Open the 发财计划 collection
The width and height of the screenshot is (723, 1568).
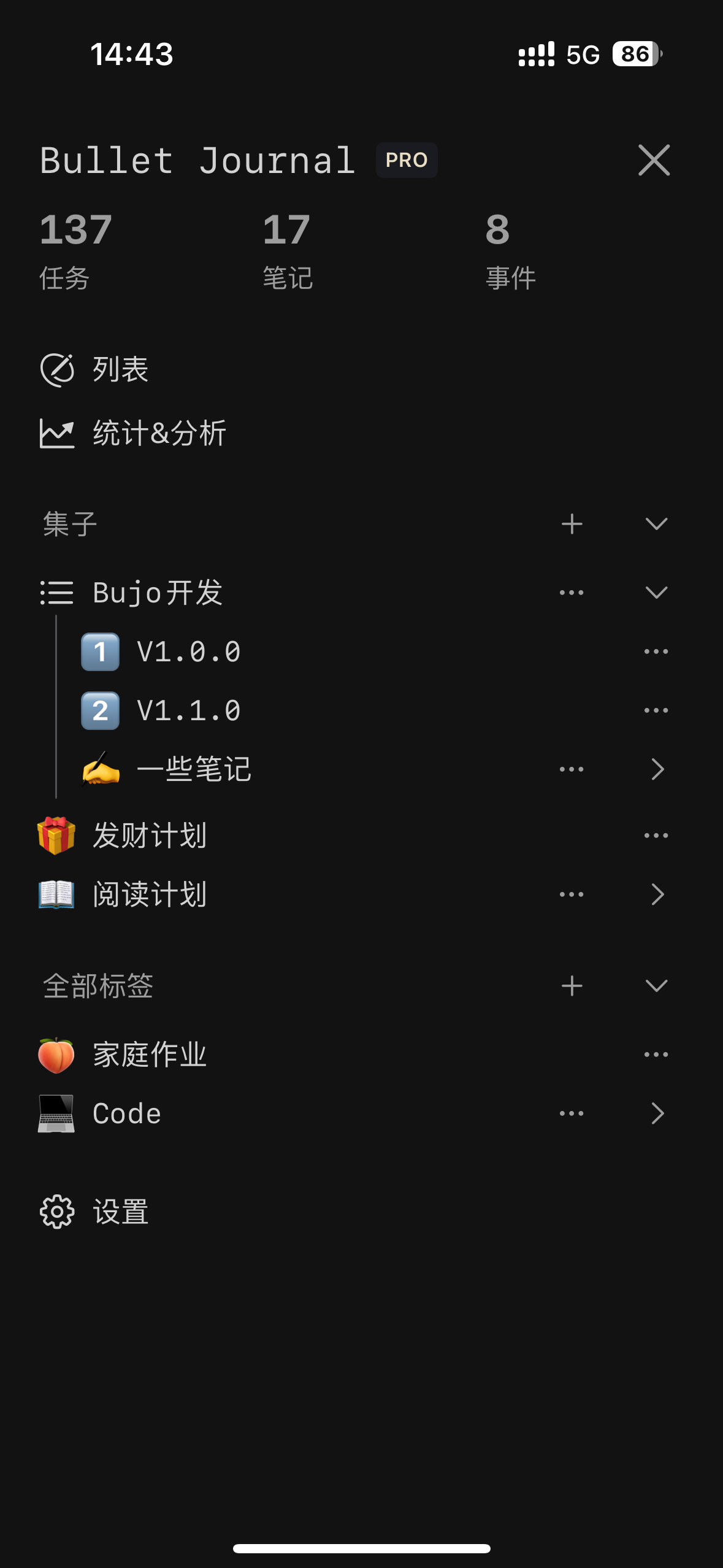123,836
